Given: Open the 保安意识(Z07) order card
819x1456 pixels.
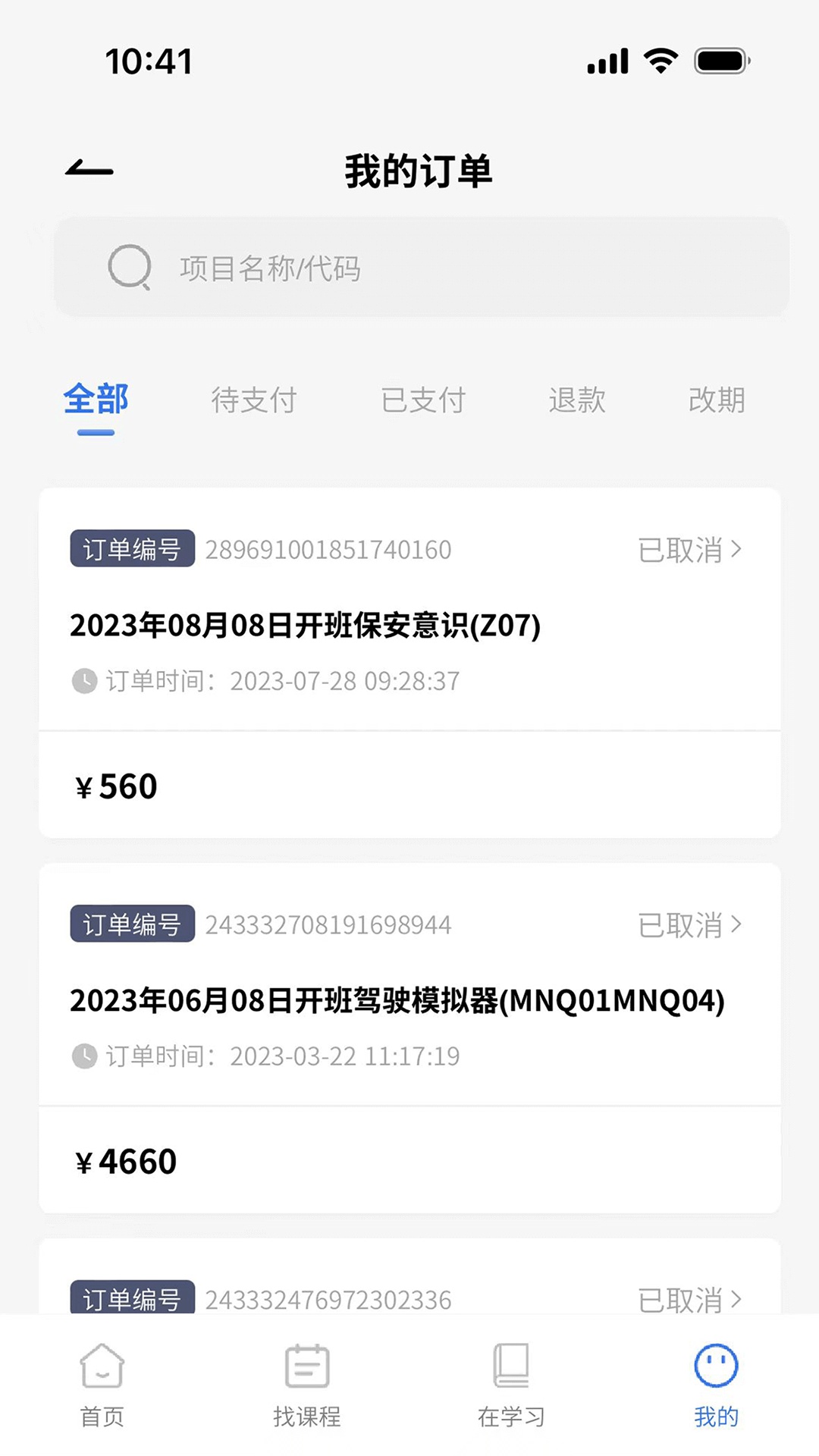Looking at the screenshot, I should click(x=409, y=663).
